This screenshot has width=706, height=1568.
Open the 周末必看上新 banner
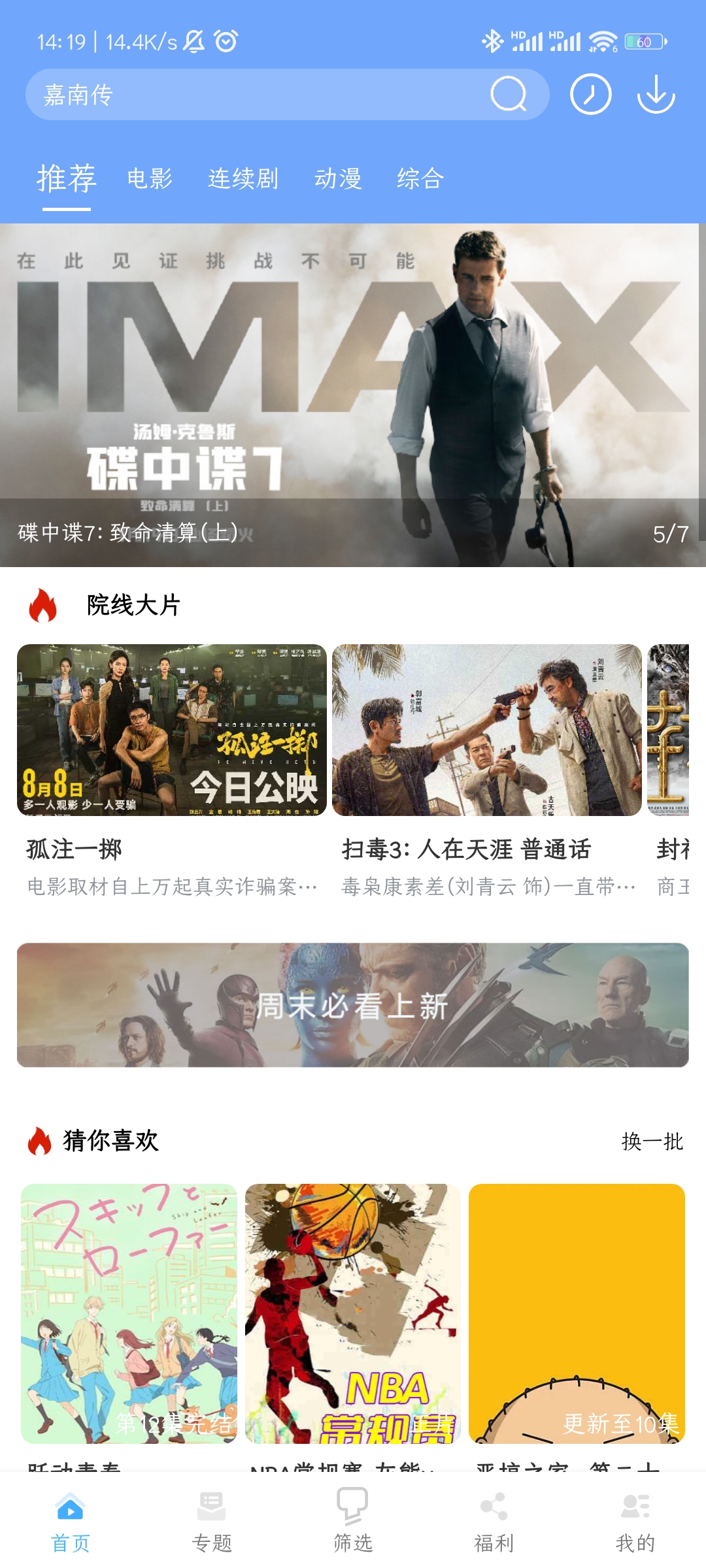click(353, 1005)
